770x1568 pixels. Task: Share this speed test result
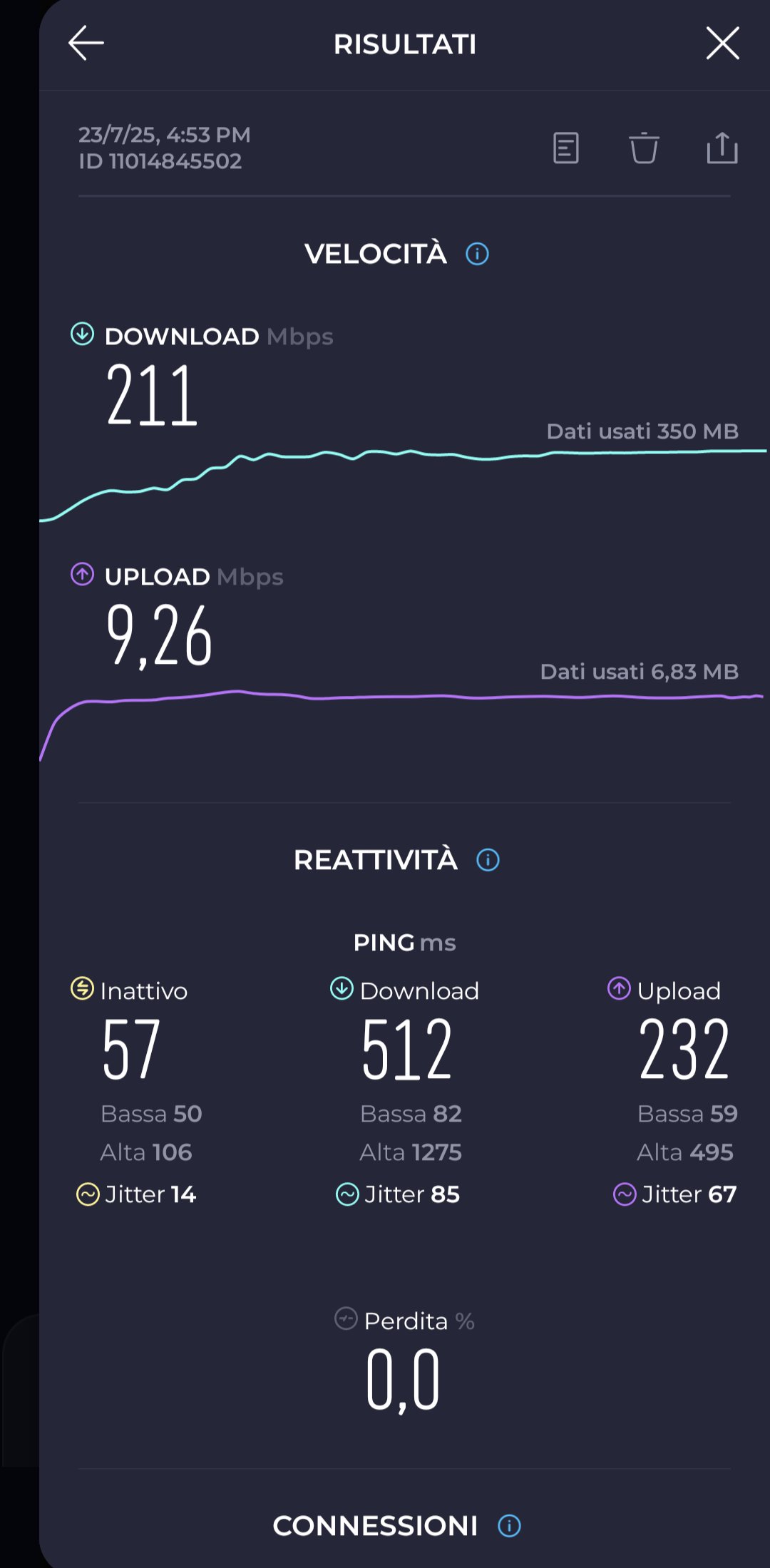[722, 148]
